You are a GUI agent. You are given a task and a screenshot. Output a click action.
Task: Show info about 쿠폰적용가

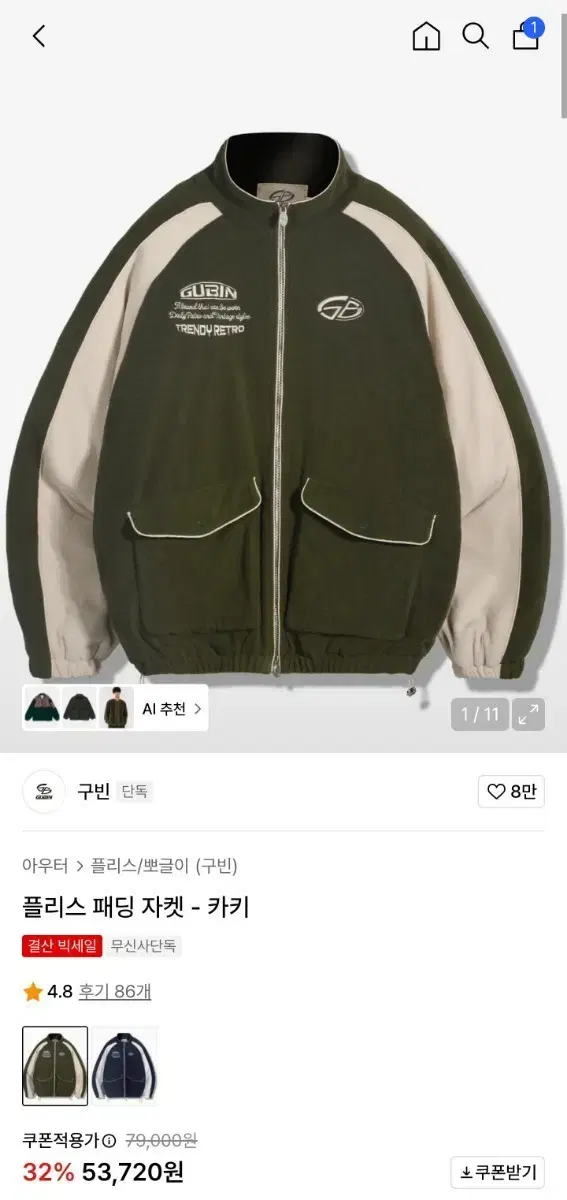110,1140
